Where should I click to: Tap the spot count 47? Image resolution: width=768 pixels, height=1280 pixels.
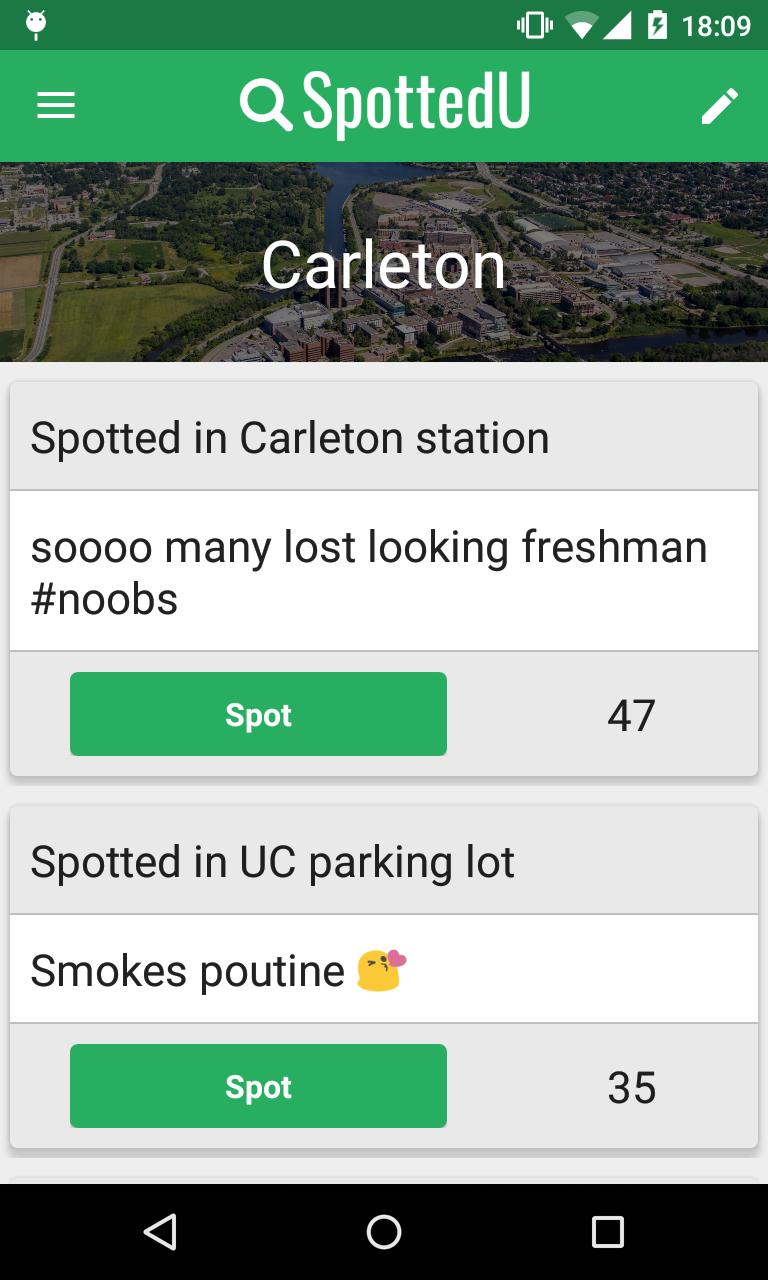630,714
